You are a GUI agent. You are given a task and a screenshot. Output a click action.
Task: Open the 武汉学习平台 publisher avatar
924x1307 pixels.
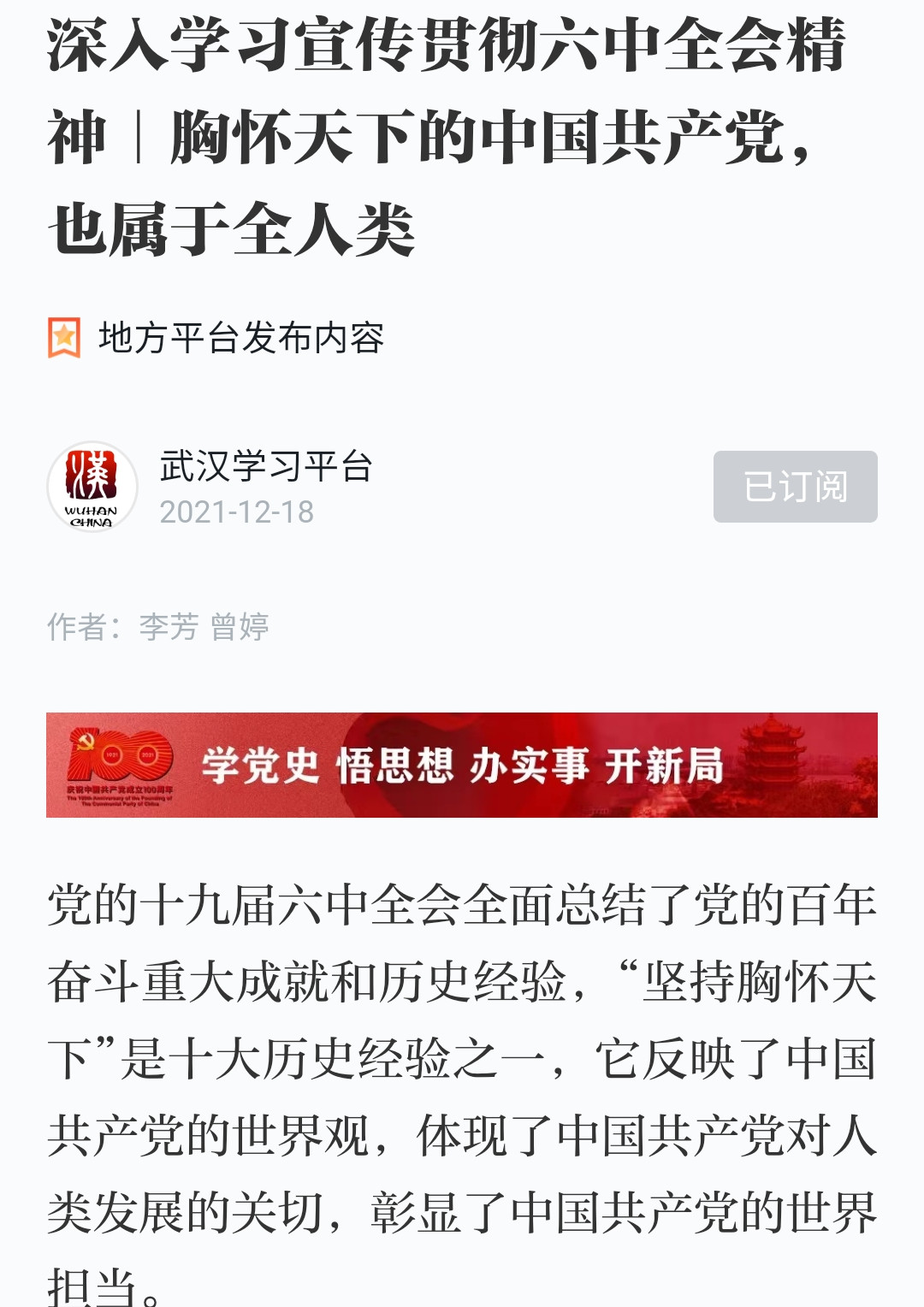(92, 487)
